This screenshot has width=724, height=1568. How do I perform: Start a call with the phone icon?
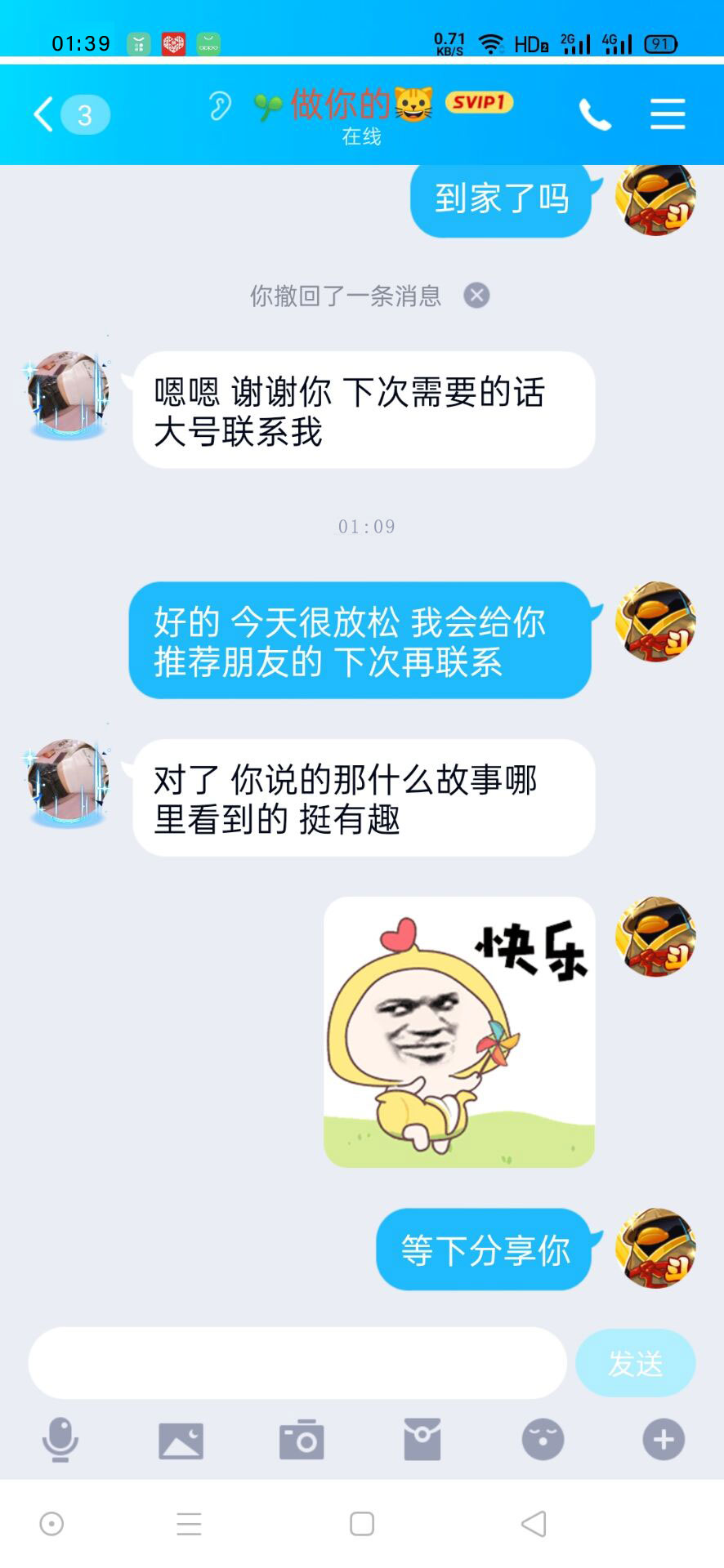[596, 114]
